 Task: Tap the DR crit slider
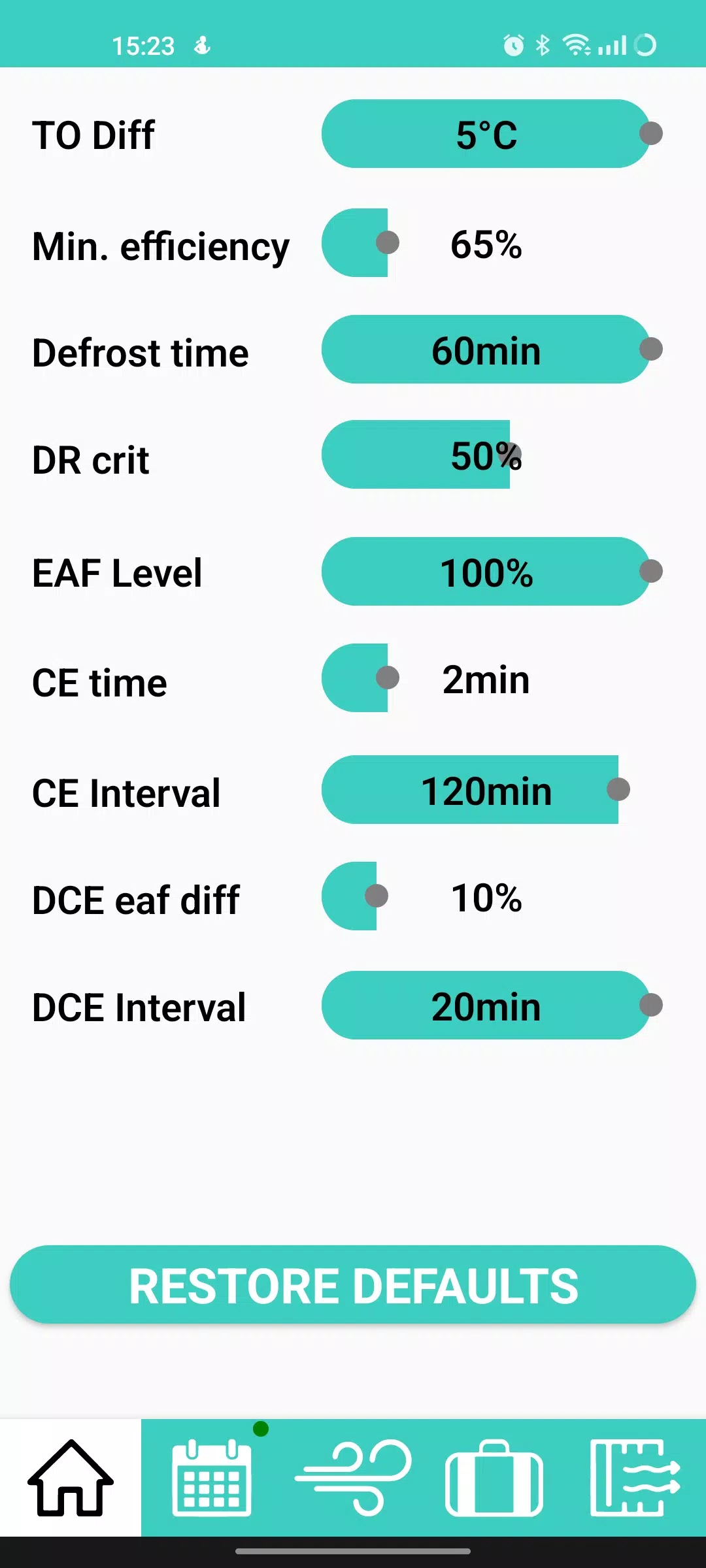486,455
